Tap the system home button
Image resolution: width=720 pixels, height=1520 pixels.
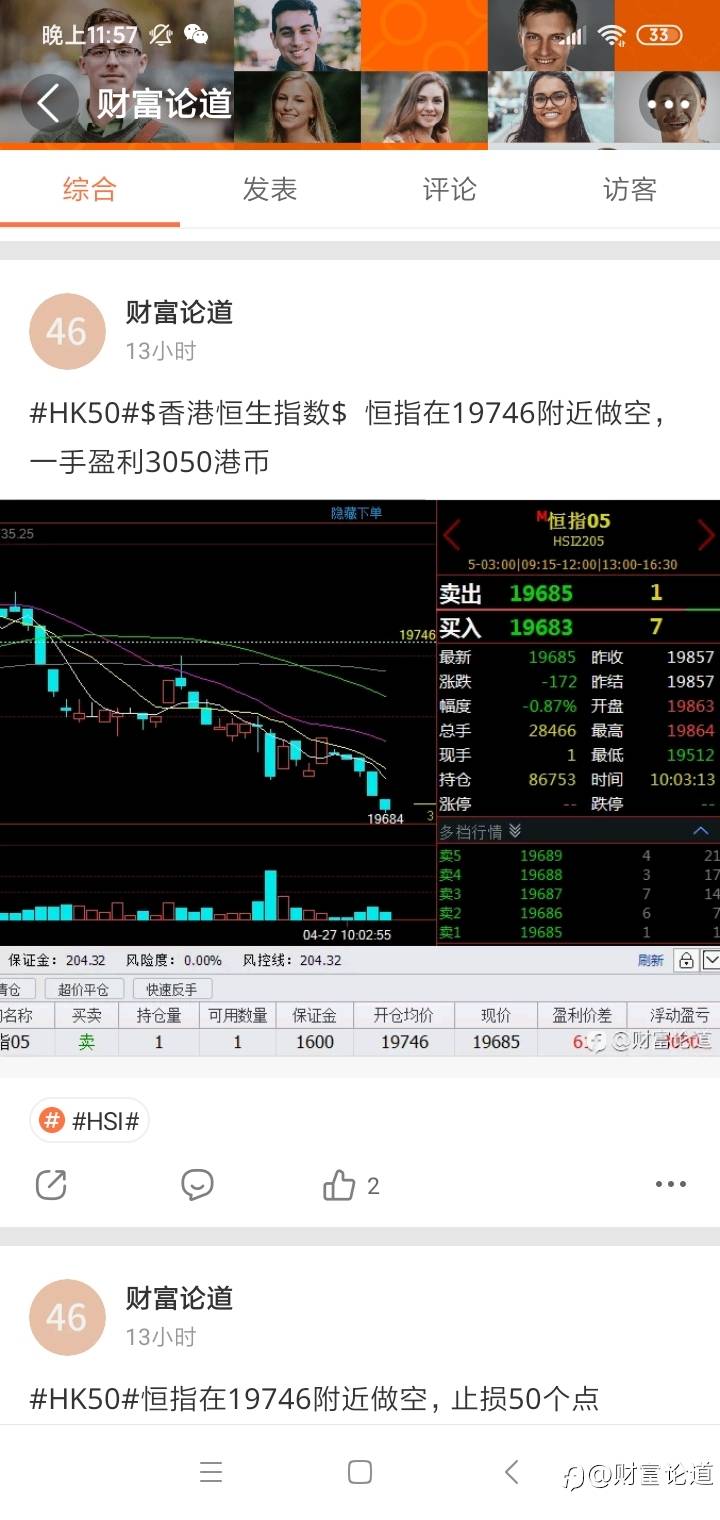coord(360,1472)
